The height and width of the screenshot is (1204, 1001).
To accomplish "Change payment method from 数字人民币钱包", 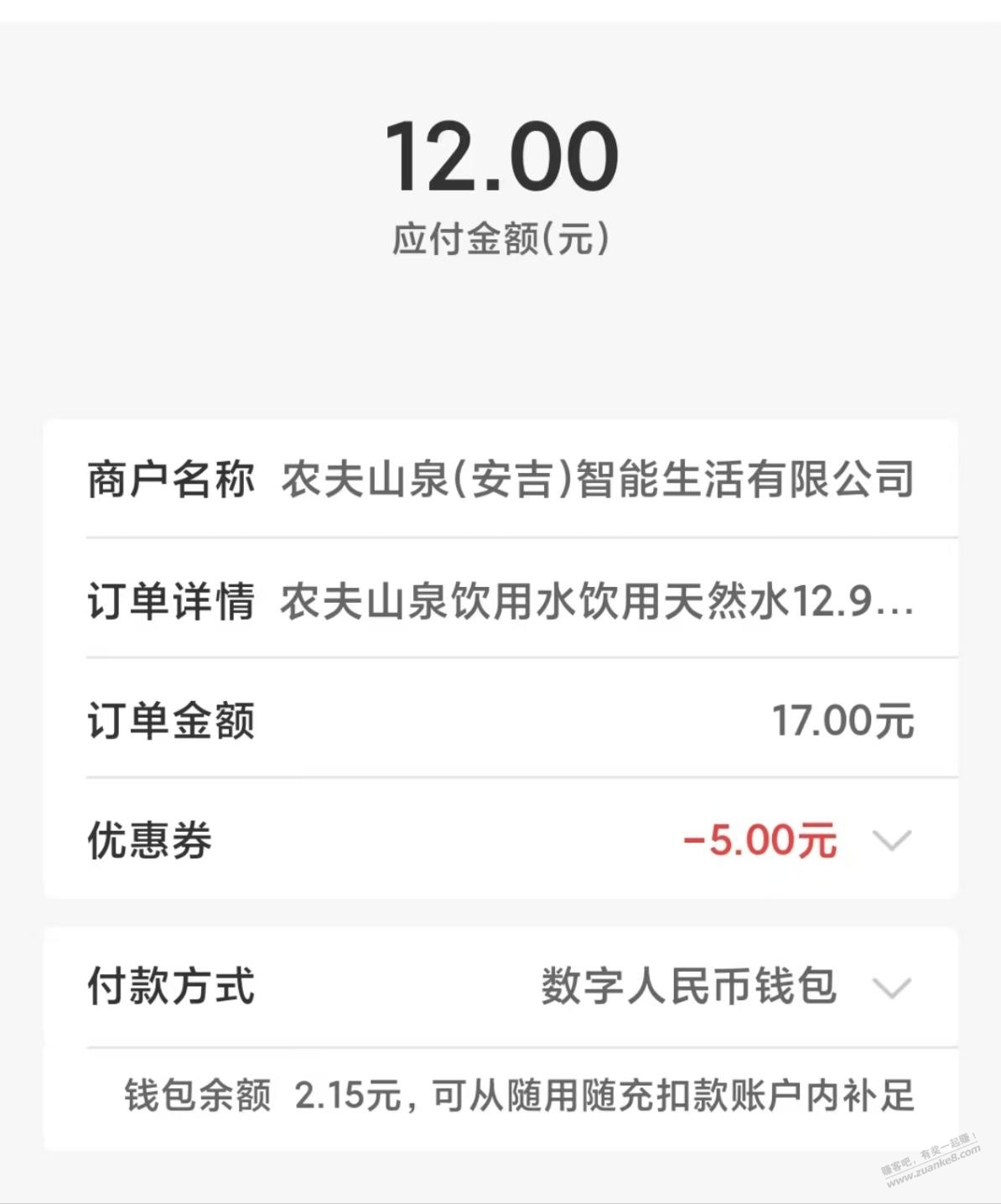I will (890, 987).
